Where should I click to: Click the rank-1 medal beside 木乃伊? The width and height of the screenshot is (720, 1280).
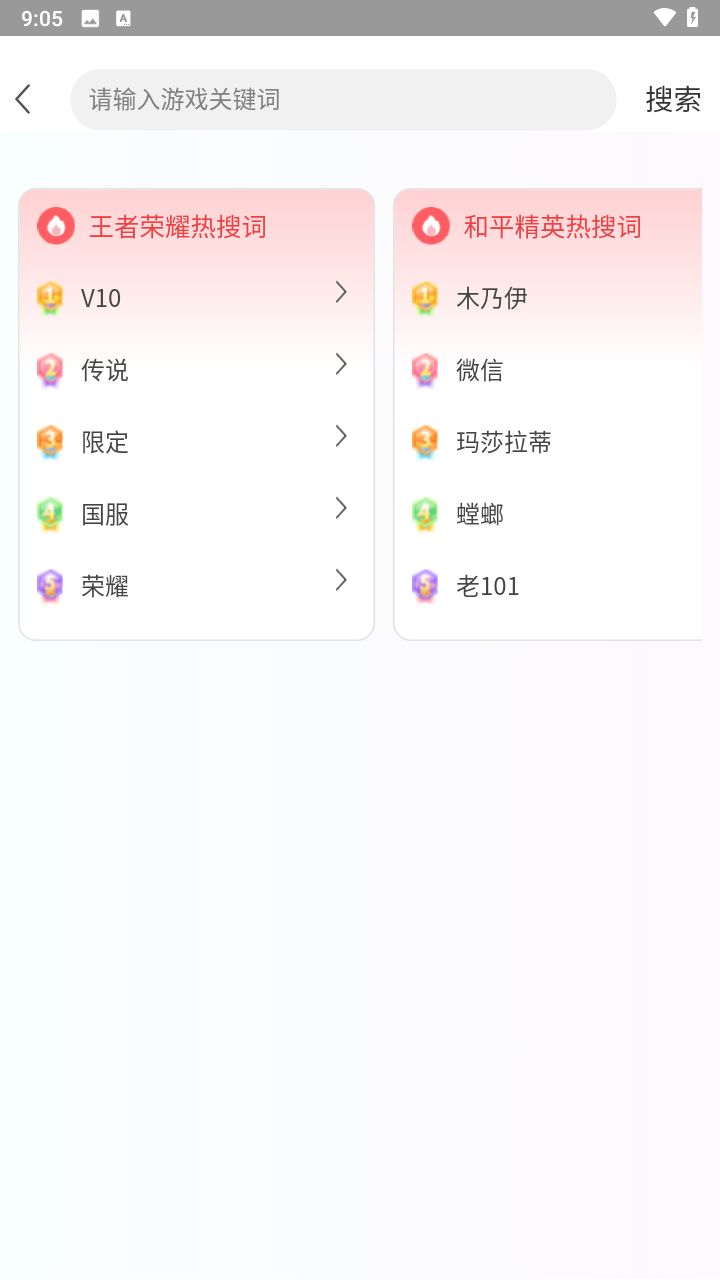click(423, 297)
